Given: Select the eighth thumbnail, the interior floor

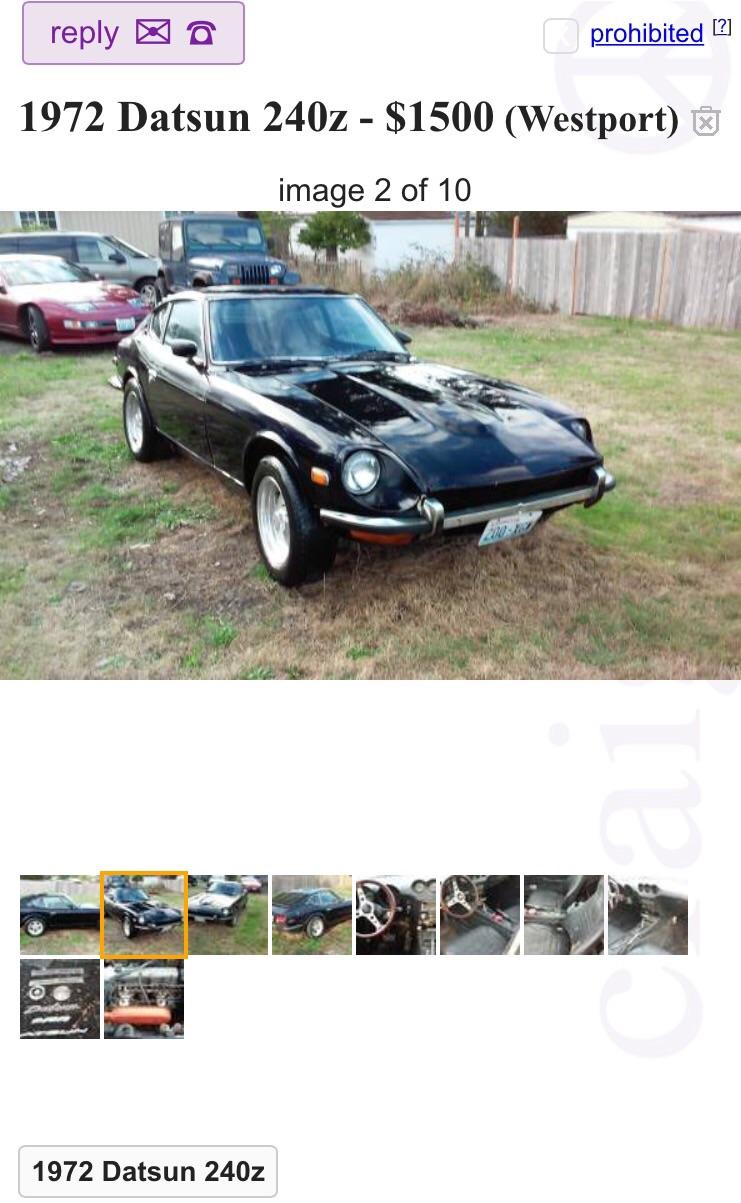Looking at the screenshot, I should 648,915.
